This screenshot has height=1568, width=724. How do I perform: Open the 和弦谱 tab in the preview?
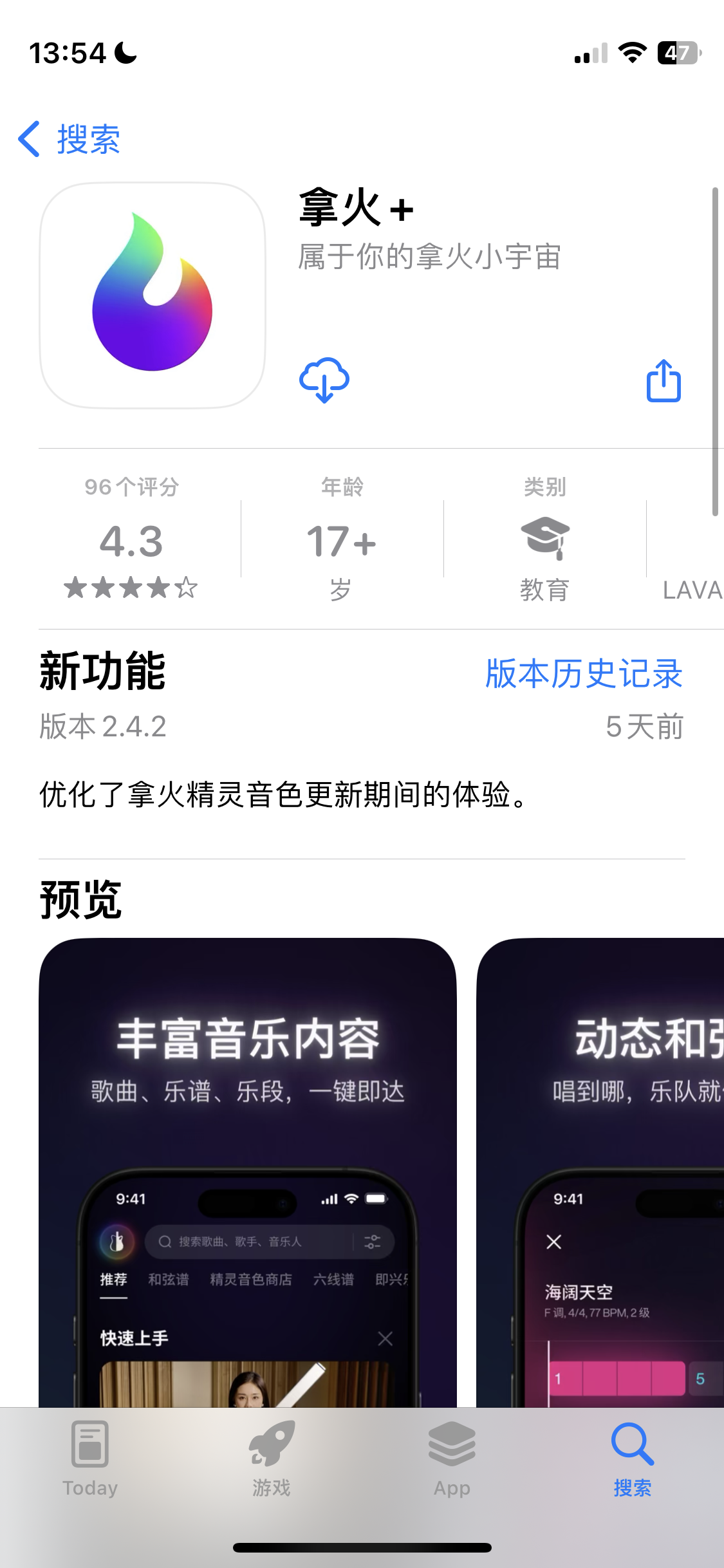pyautogui.click(x=169, y=1280)
